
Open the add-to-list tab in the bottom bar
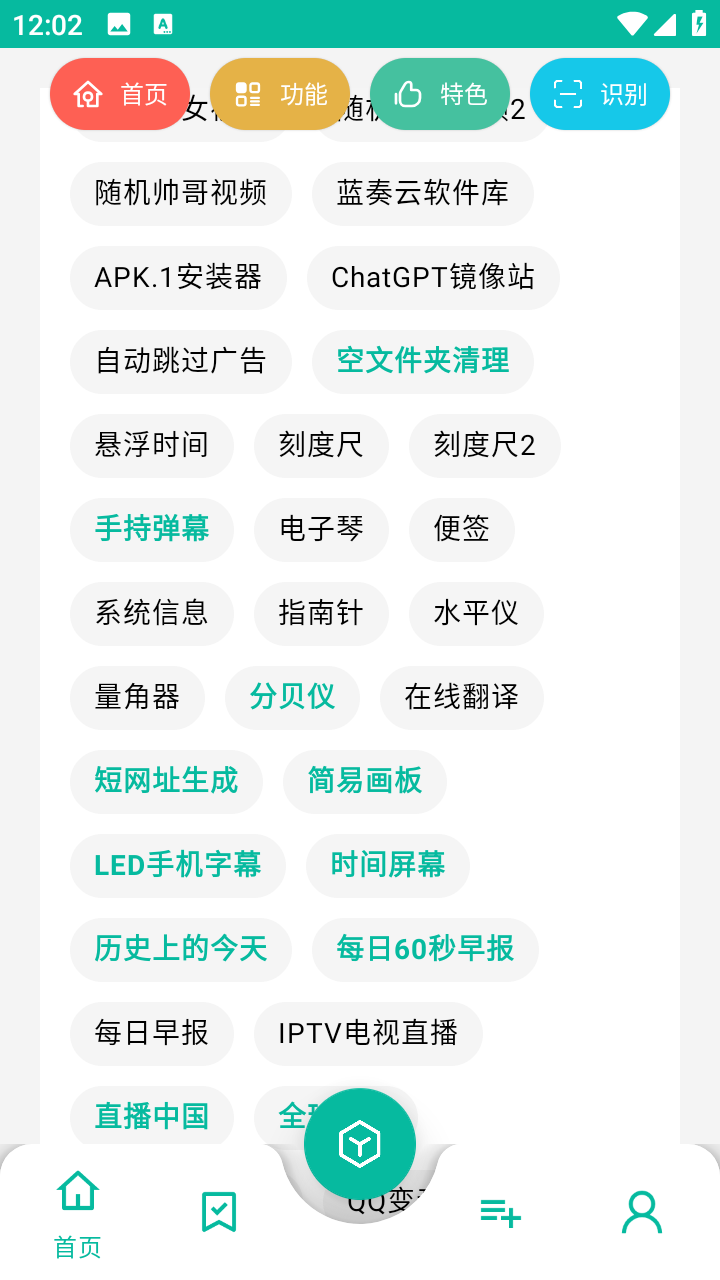click(500, 1212)
